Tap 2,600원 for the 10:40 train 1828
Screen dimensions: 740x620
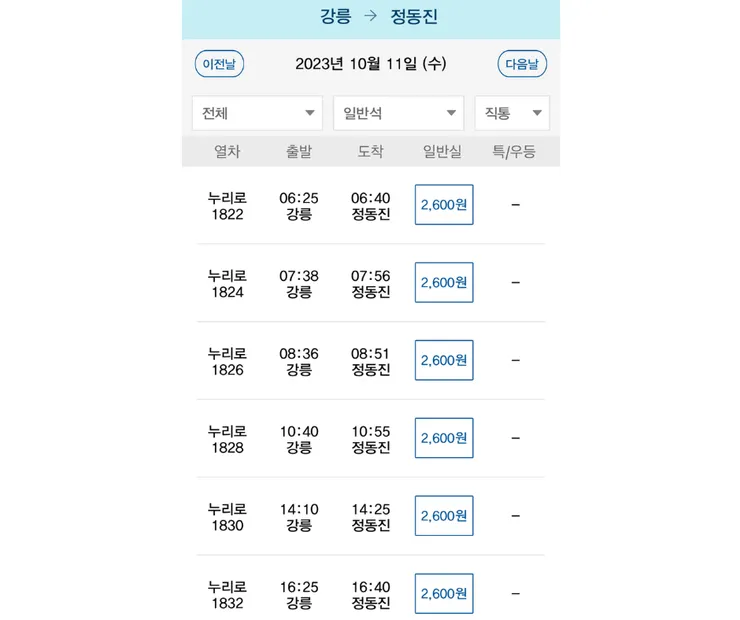pyautogui.click(x=444, y=438)
